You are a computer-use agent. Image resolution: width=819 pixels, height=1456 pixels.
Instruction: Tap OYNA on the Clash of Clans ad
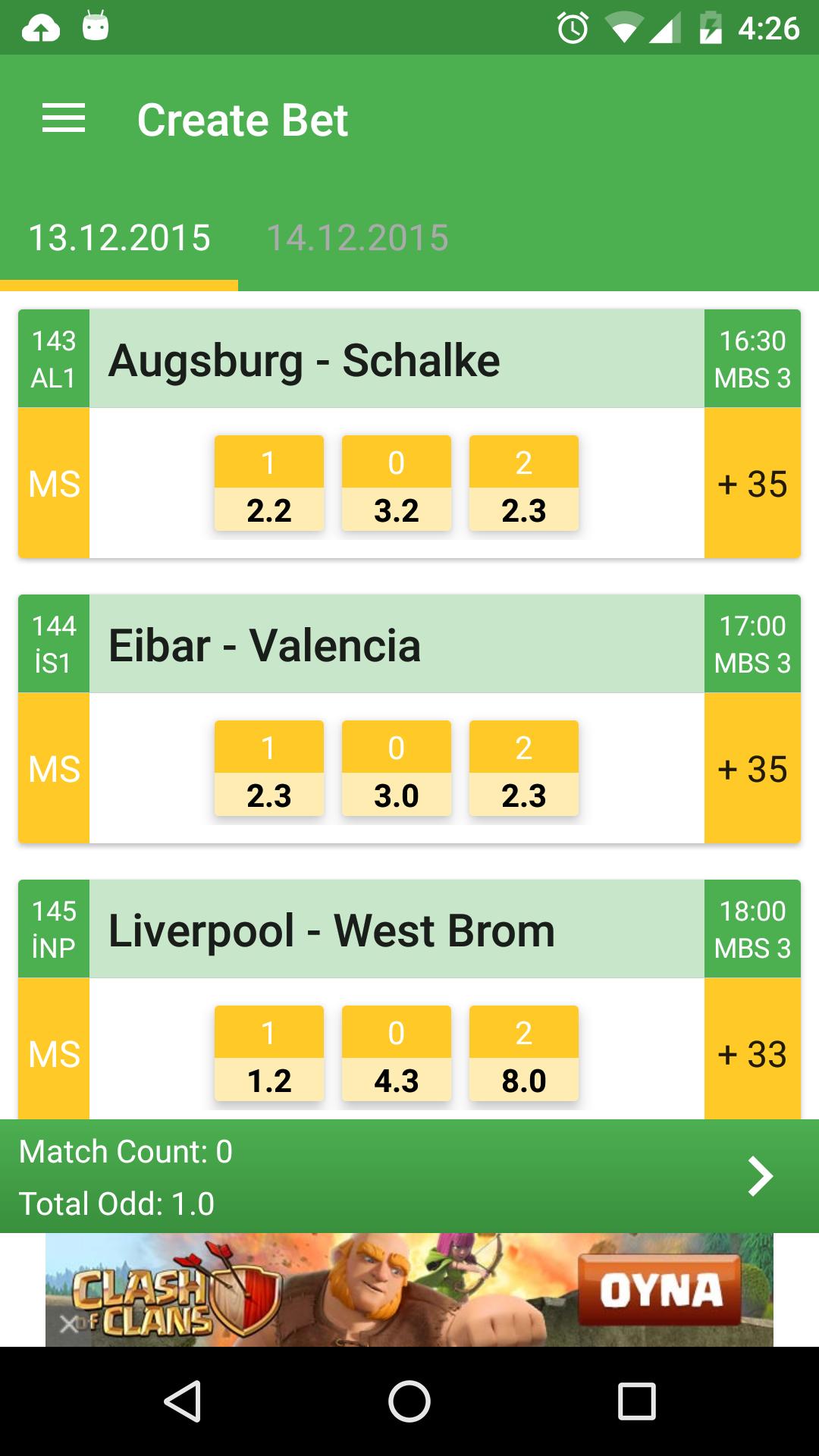(x=660, y=1291)
